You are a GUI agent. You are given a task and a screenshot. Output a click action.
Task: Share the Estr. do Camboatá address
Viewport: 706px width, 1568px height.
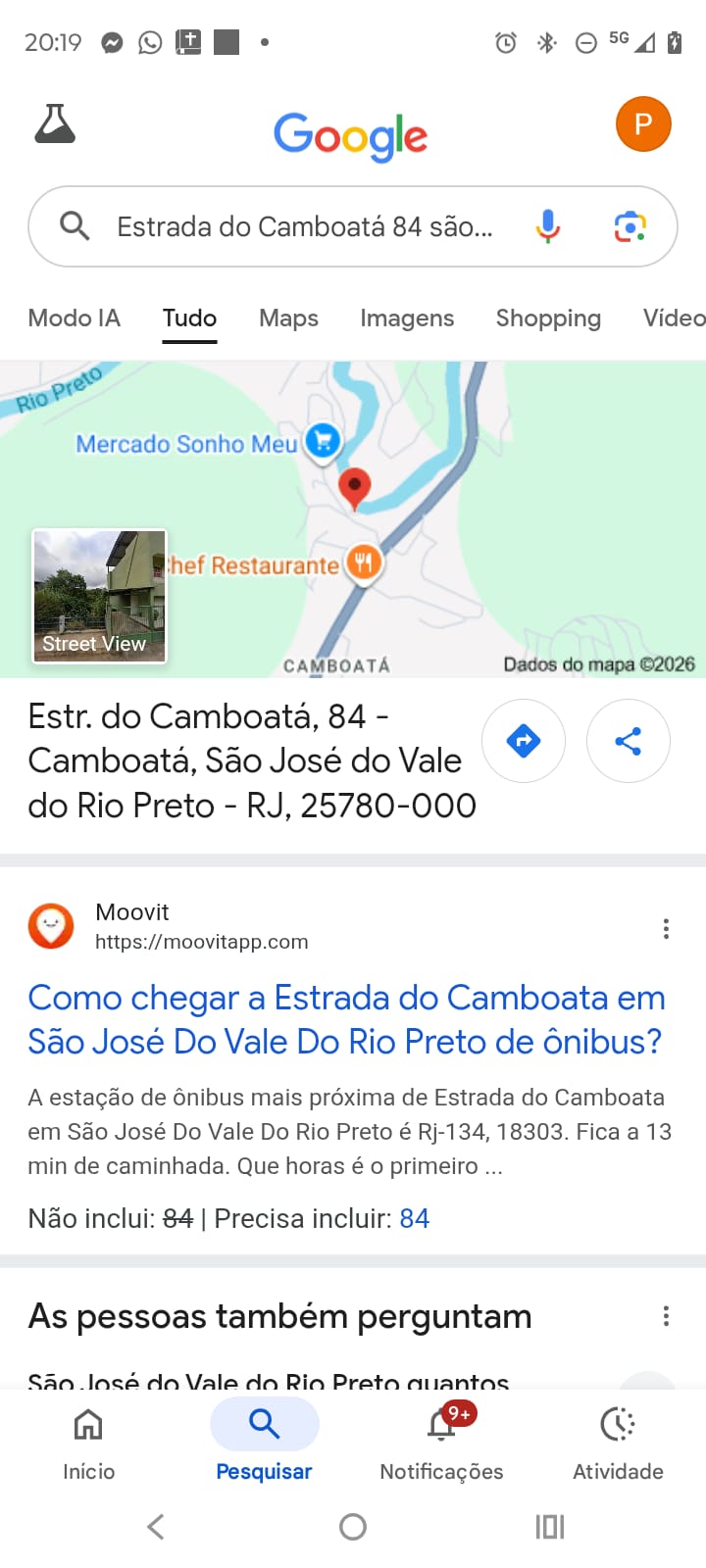tap(628, 741)
